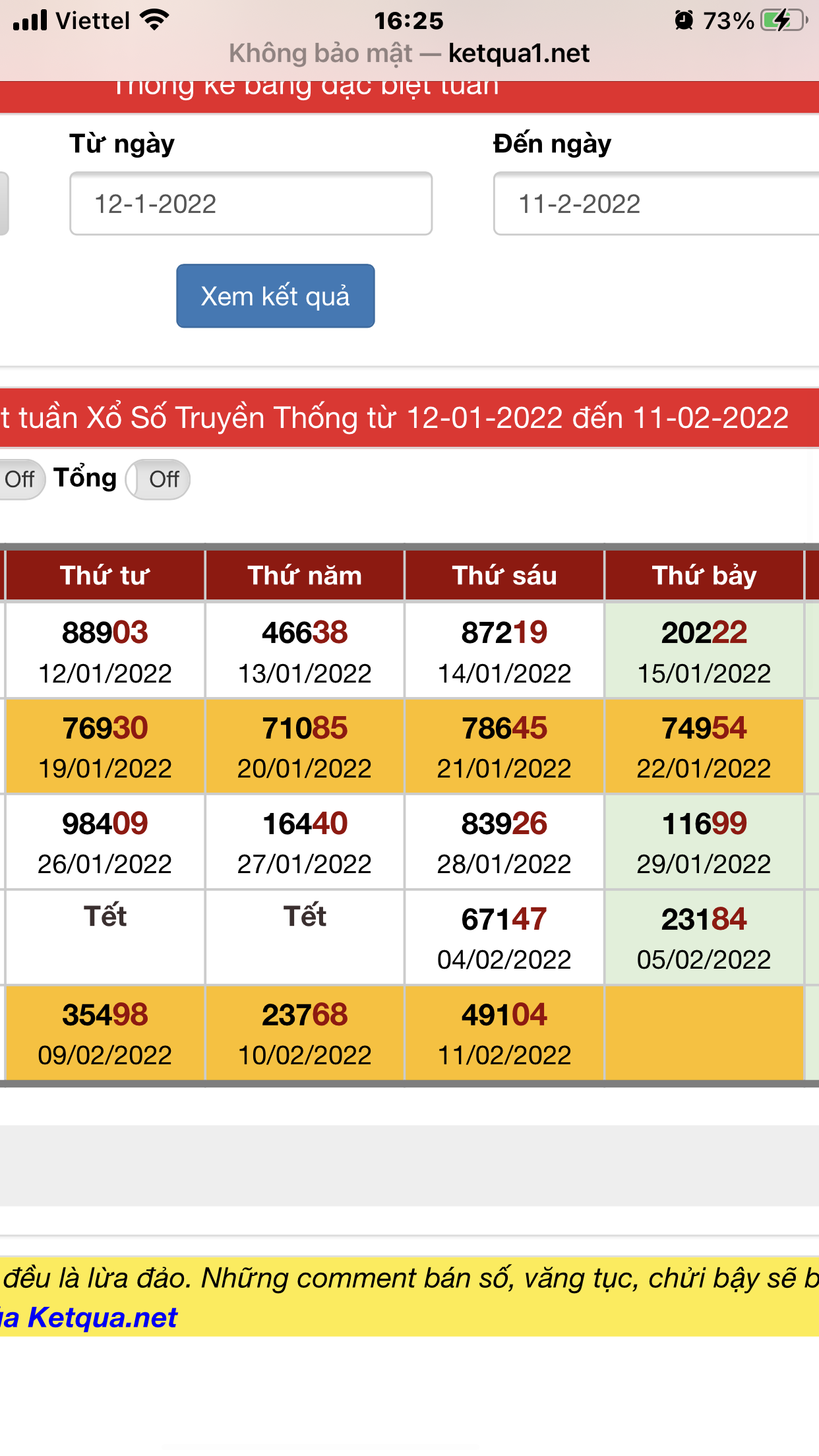Toggle the Tổng switch on
The width and height of the screenshot is (819, 1456).
point(158,479)
